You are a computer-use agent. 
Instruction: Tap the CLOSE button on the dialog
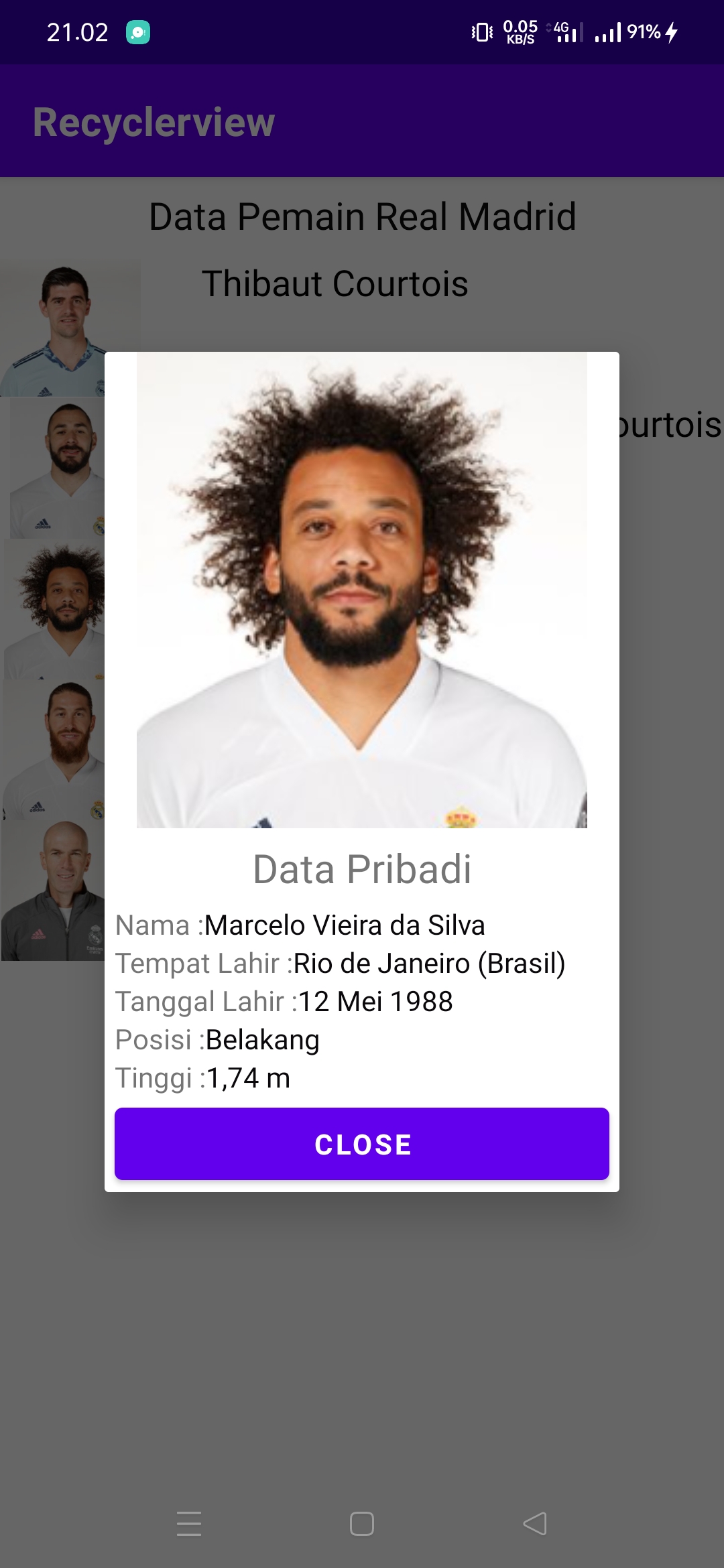(x=361, y=1144)
